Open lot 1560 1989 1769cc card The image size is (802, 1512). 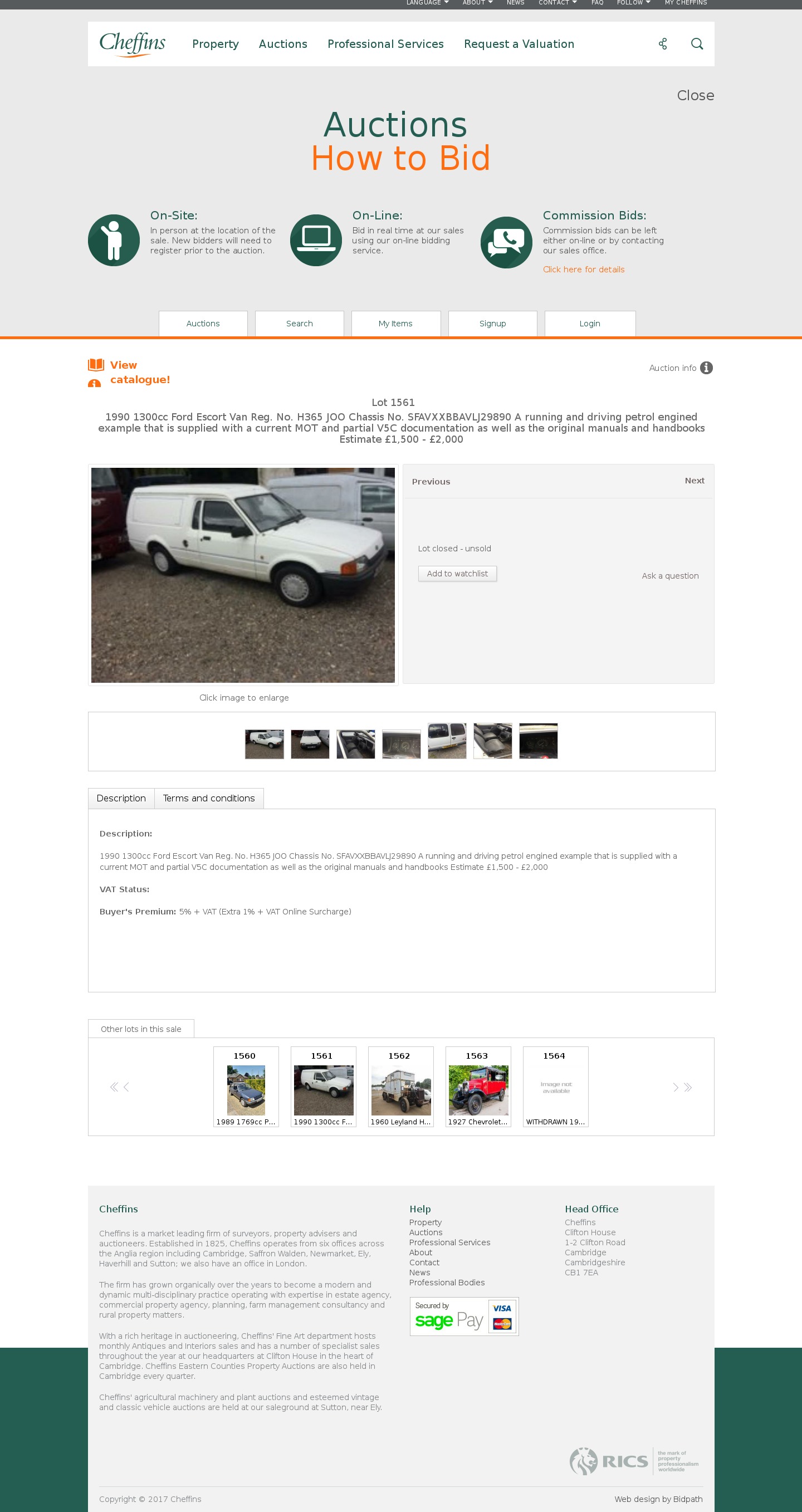246,1087
